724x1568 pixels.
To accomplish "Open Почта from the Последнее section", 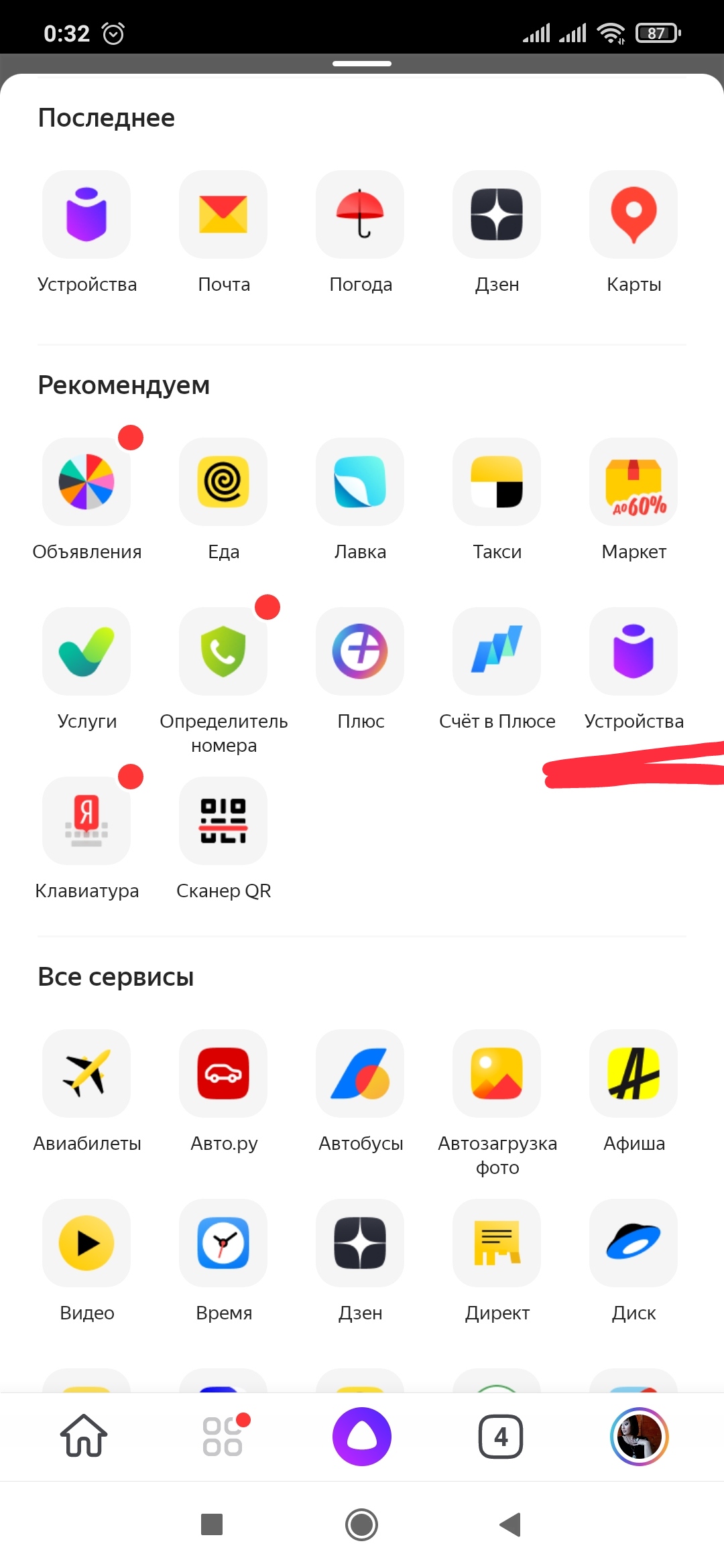I will pyautogui.click(x=223, y=214).
